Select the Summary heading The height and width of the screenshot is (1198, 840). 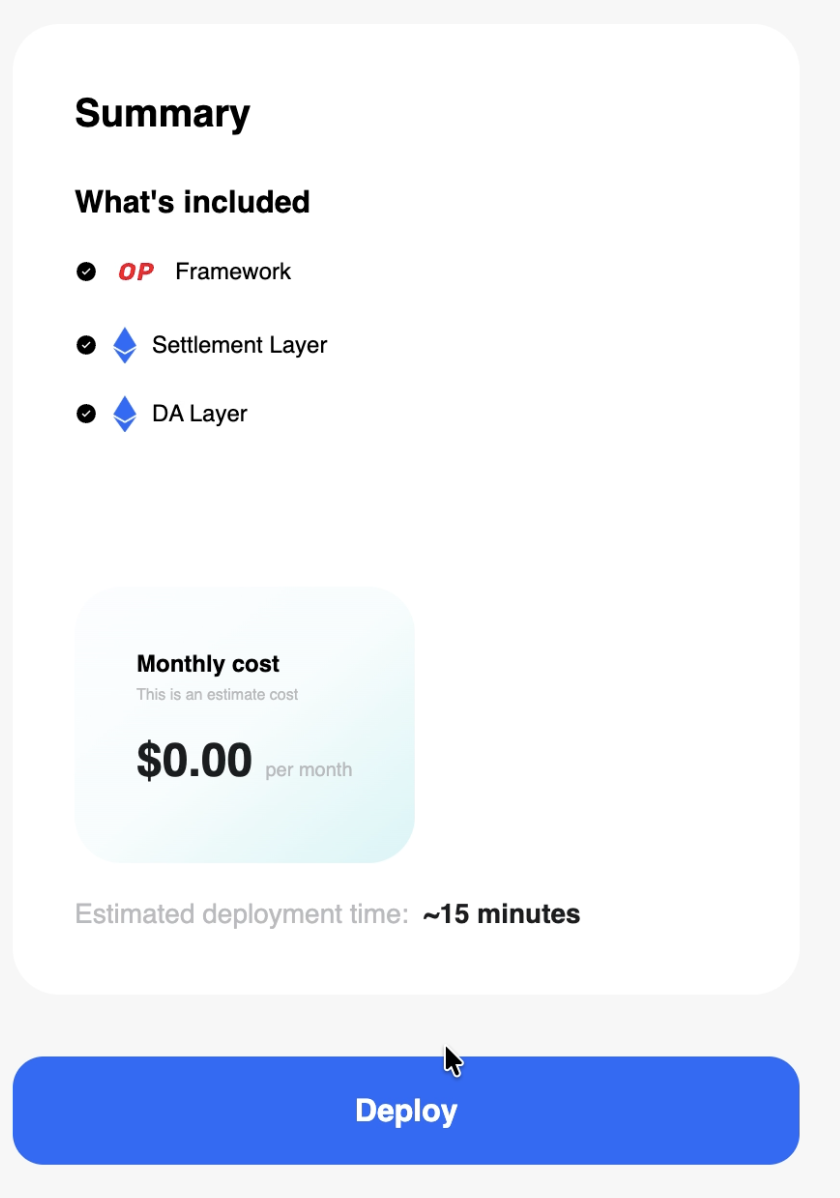coord(162,114)
